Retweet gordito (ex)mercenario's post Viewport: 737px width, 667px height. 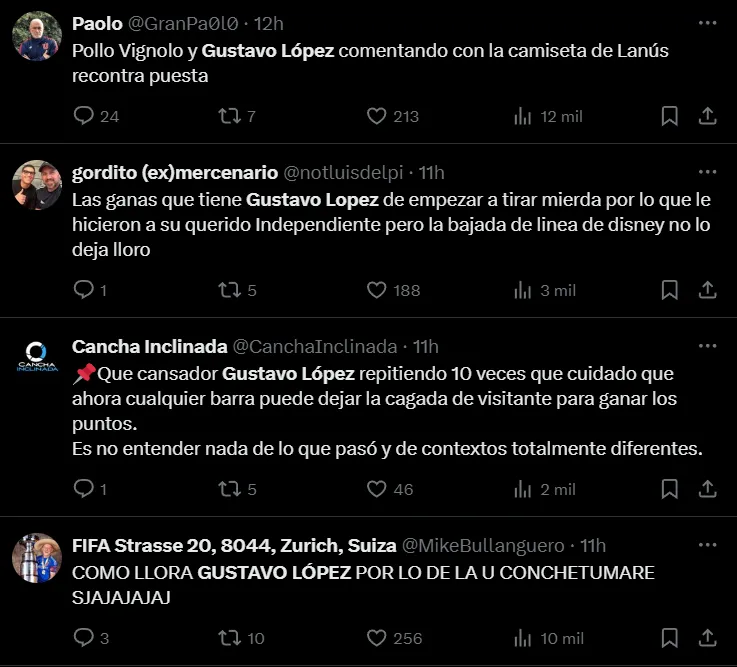229,290
